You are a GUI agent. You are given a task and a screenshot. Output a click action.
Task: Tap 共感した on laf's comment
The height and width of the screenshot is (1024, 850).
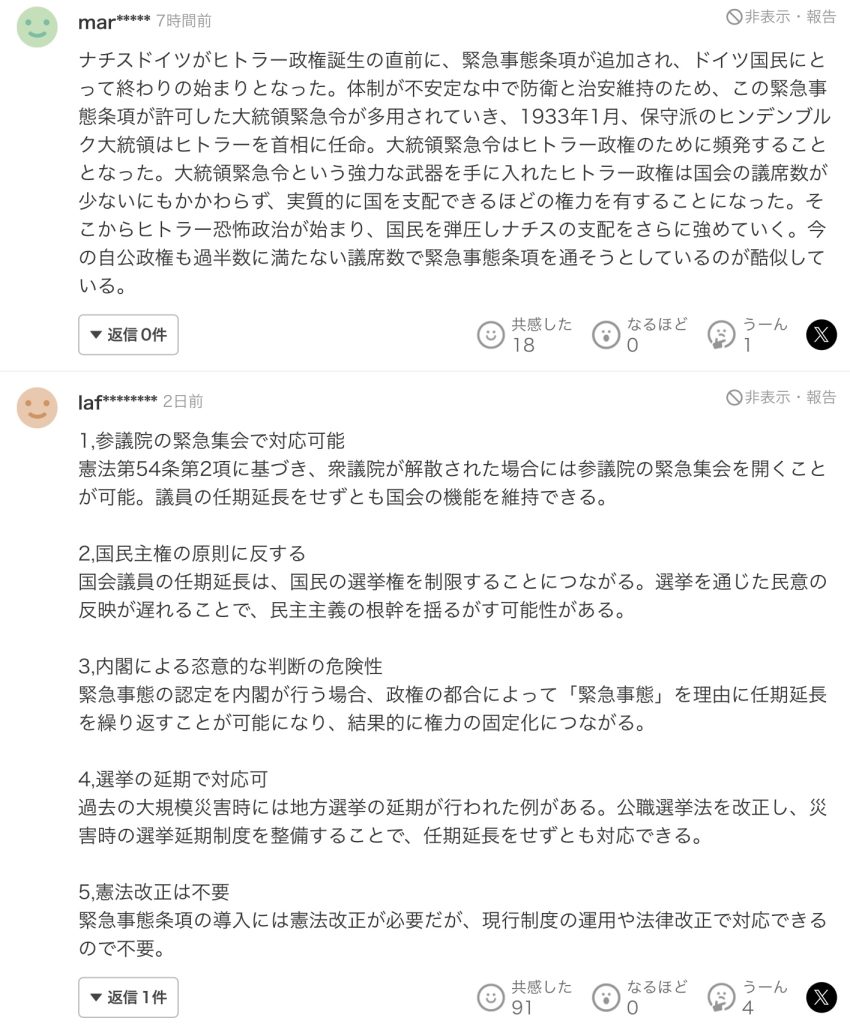point(491,997)
